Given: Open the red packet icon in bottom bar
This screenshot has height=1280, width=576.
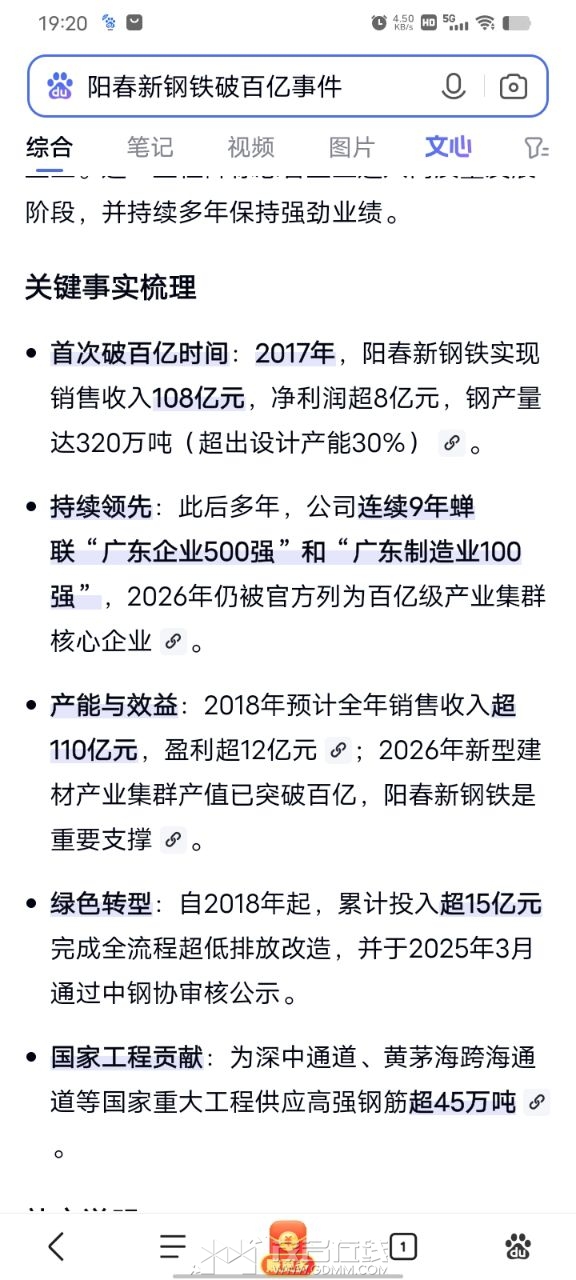Looking at the screenshot, I should 287,1247.
